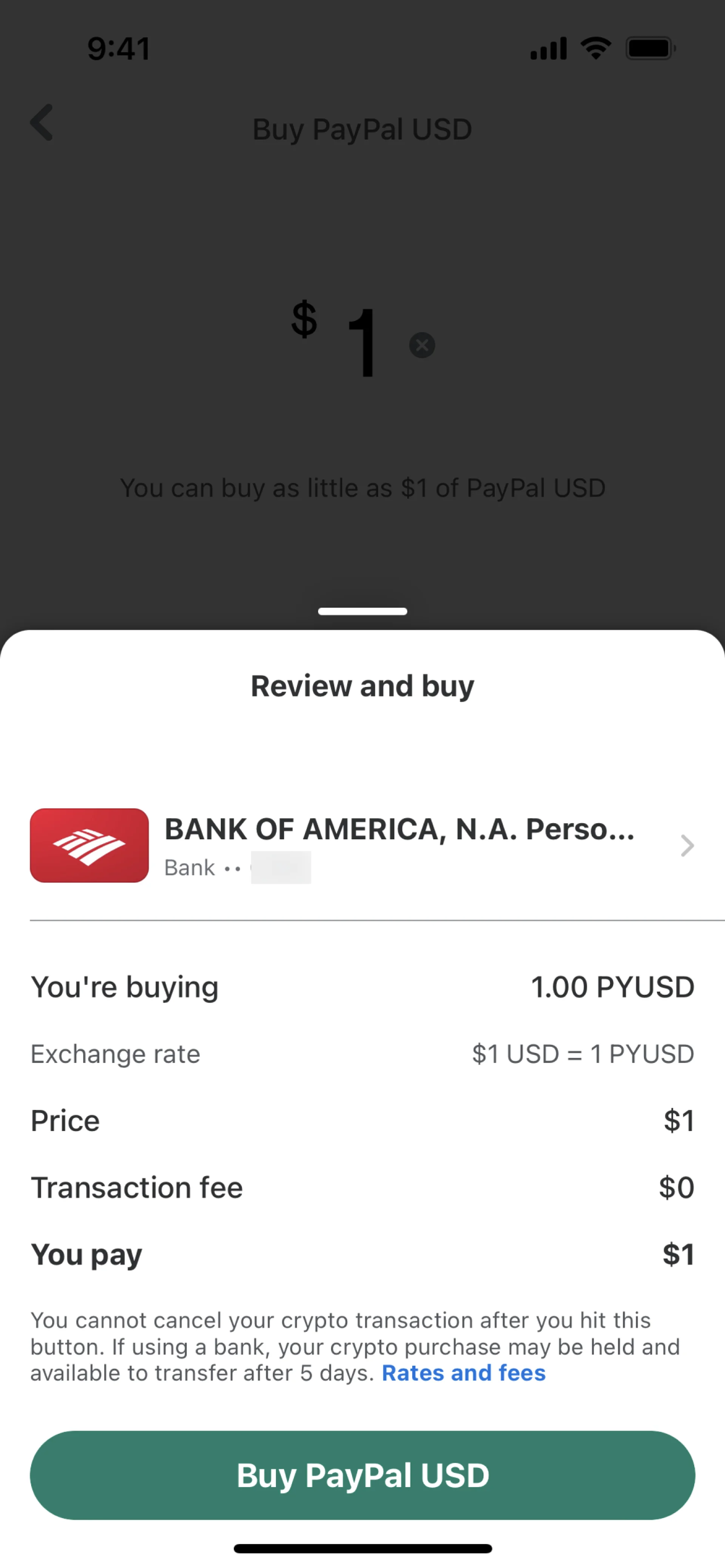Confirm purchase with Buy PayPal USD button

[362, 1474]
